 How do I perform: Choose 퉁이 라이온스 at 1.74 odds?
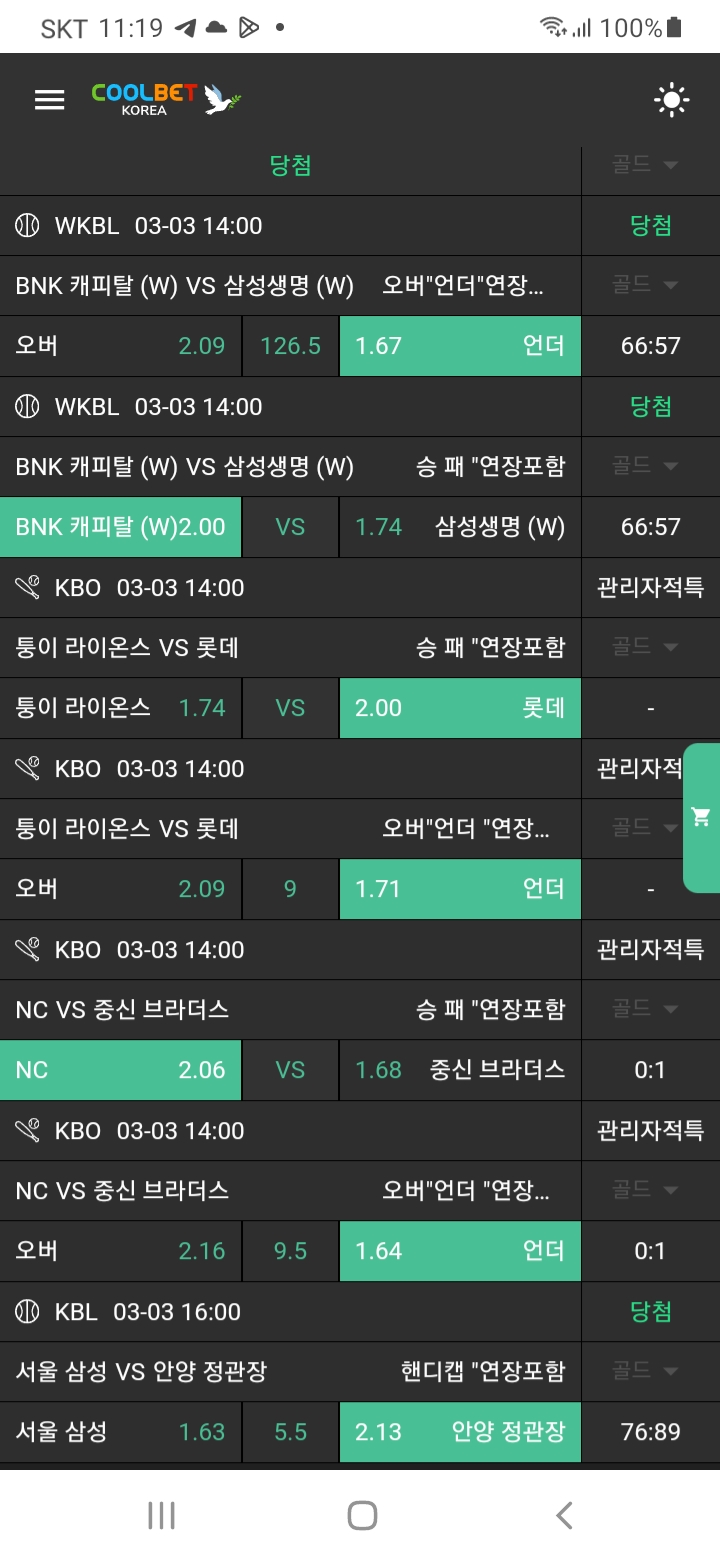120,708
